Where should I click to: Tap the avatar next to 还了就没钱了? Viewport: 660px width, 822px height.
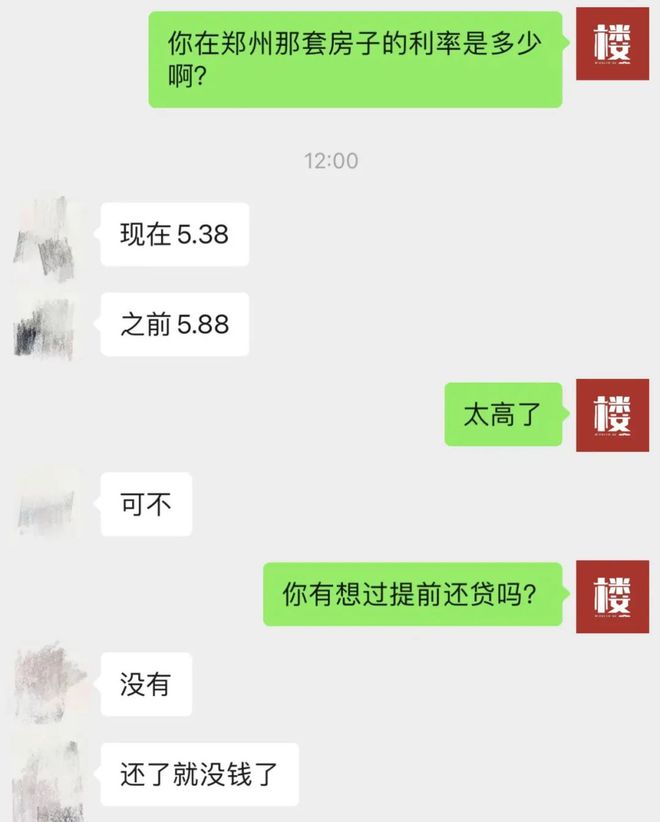[45, 775]
